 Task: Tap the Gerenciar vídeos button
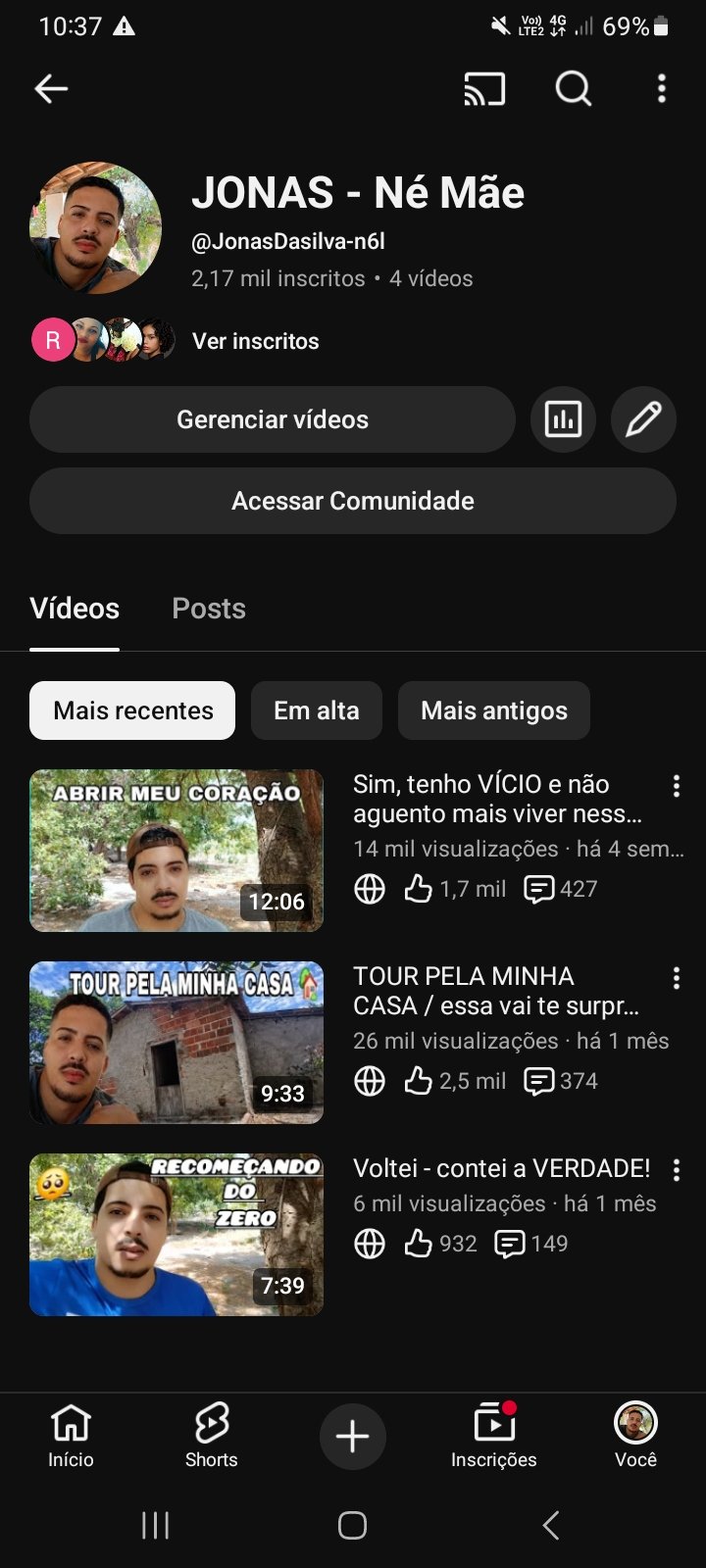pos(272,419)
